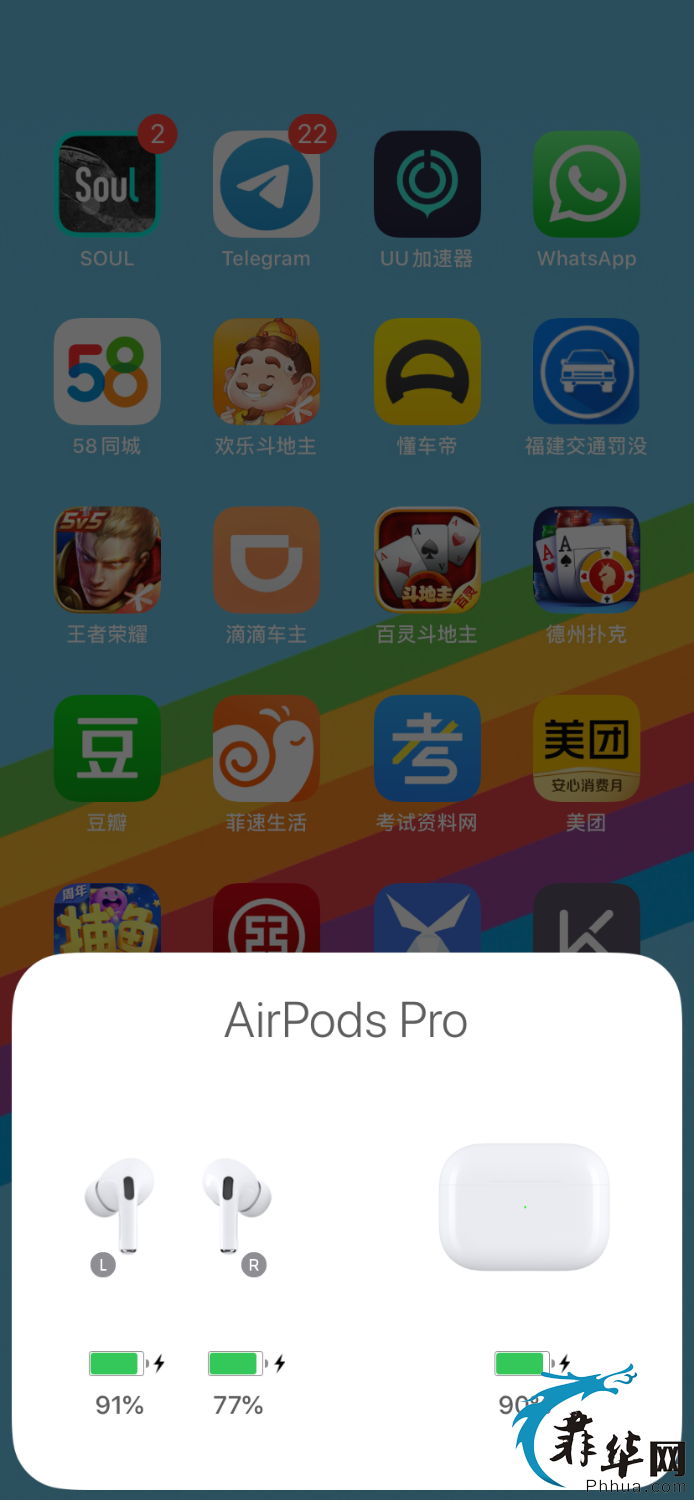This screenshot has width=694, height=1500.
Task: Open the 58同城 app
Action: coord(107,372)
